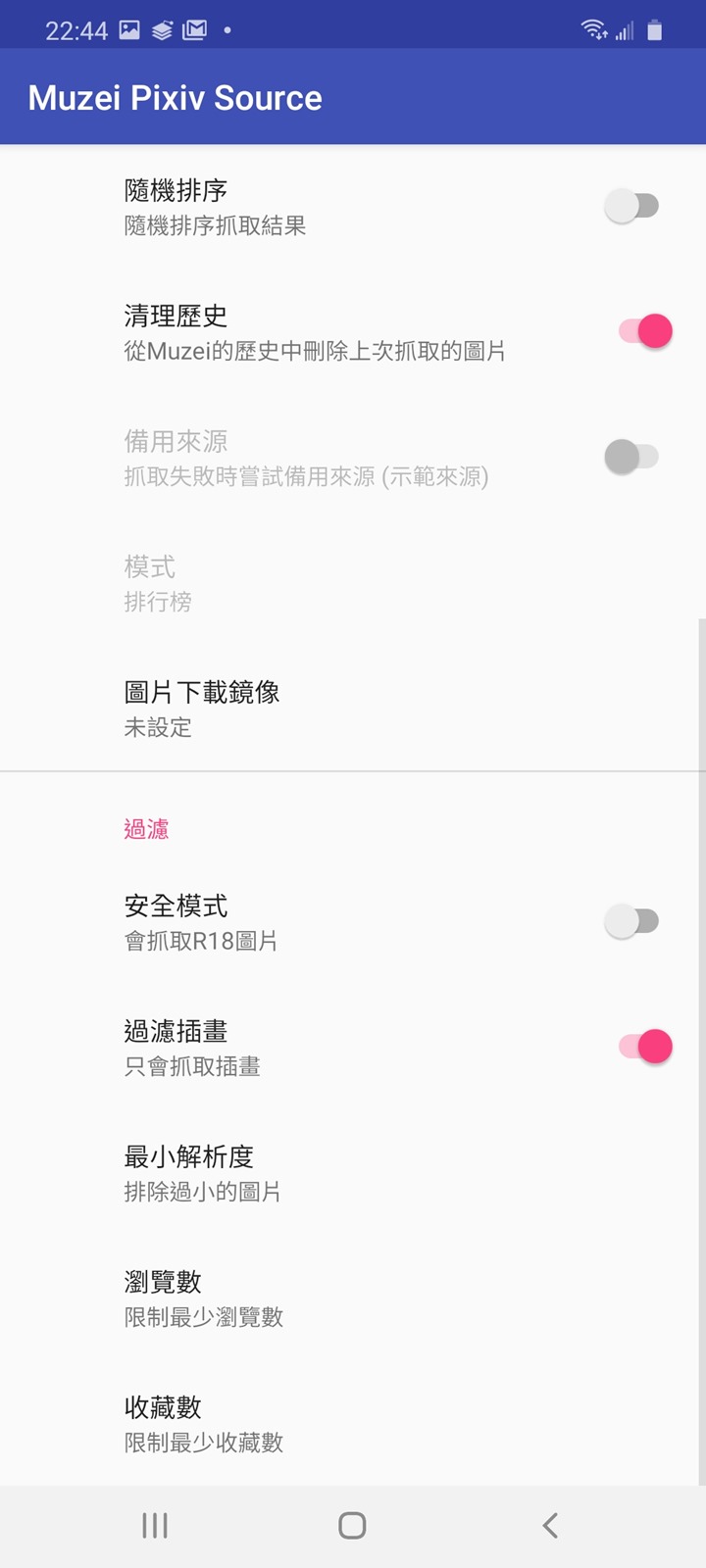This screenshot has width=706, height=1568.
Task: Go back with the system back button
Action: [x=550, y=1525]
